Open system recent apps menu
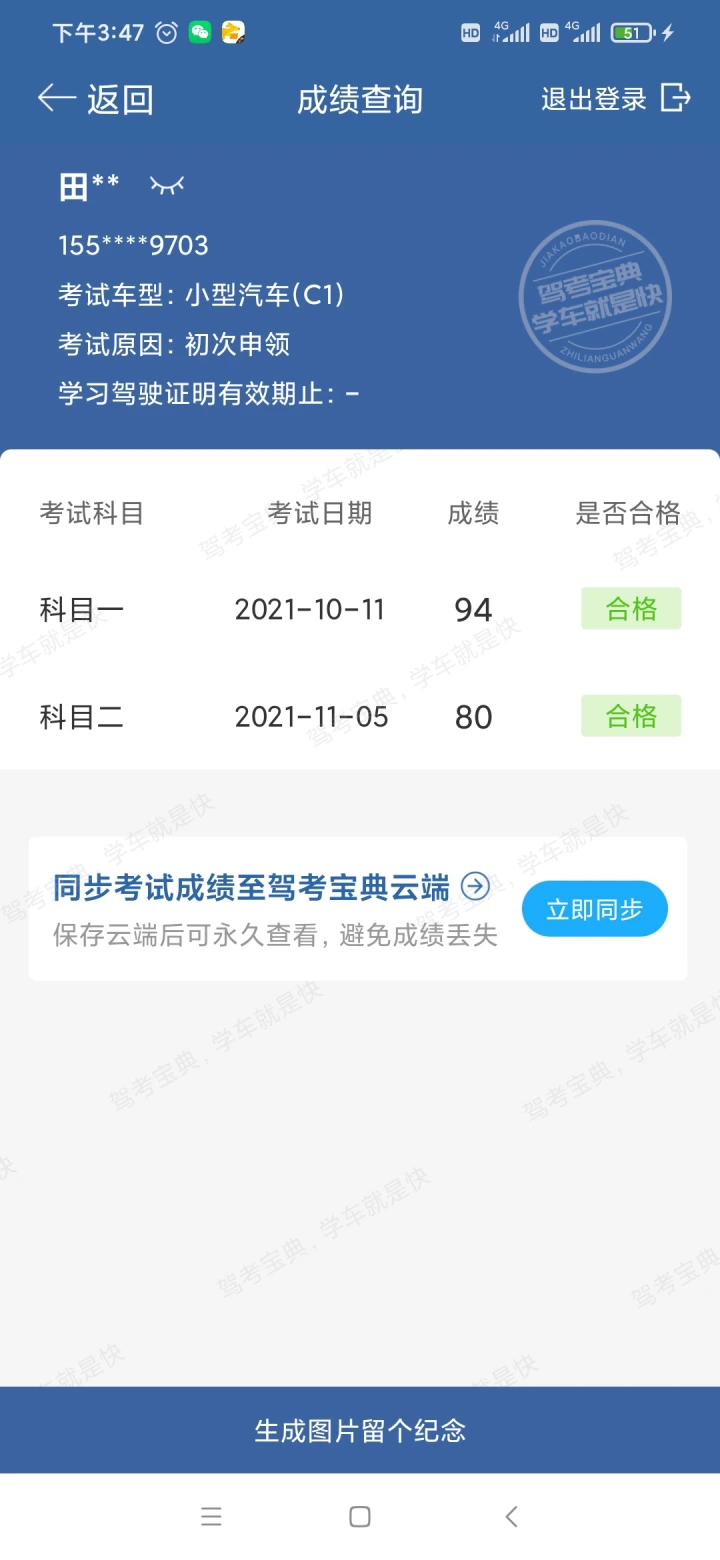The height and width of the screenshot is (1560, 720). tap(211, 1517)
